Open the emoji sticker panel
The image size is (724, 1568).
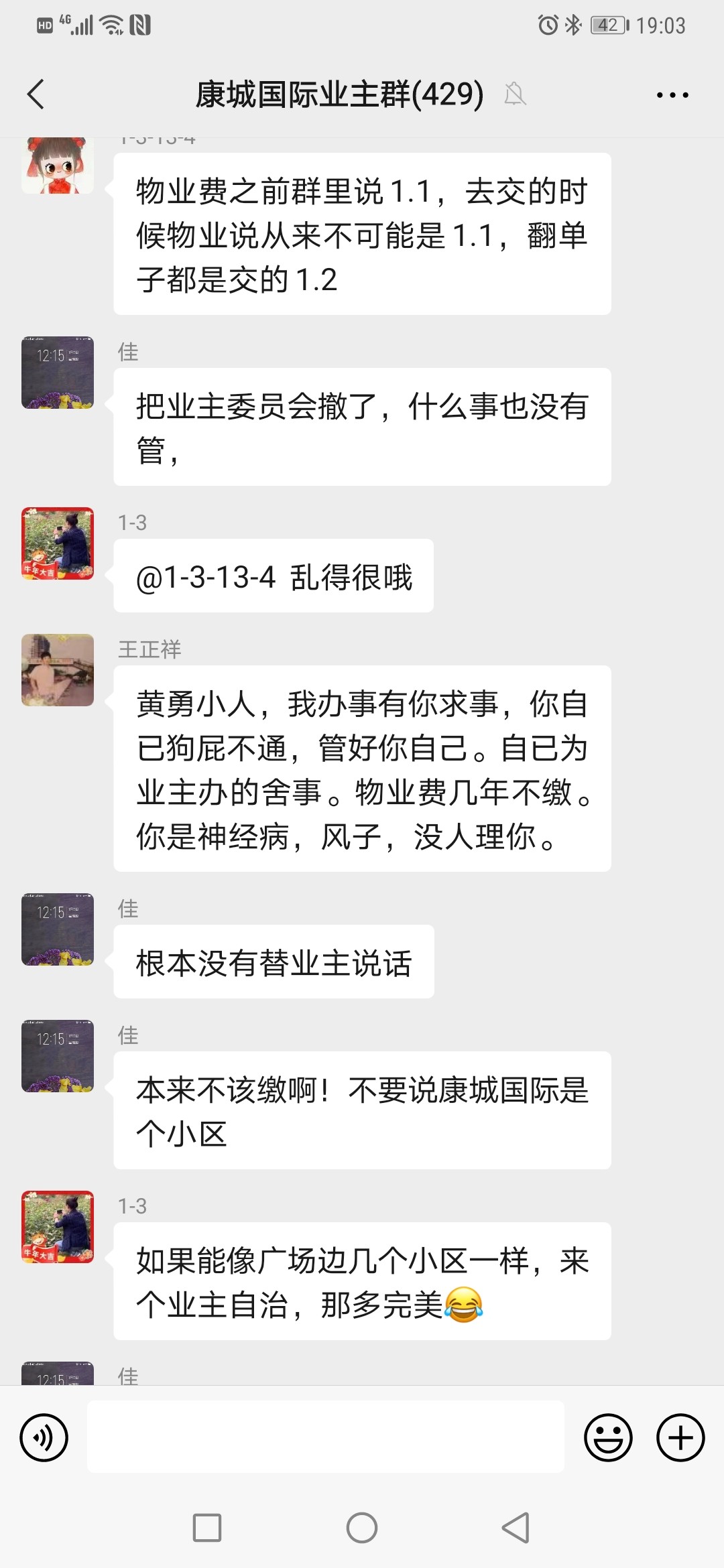[608, 1437]
